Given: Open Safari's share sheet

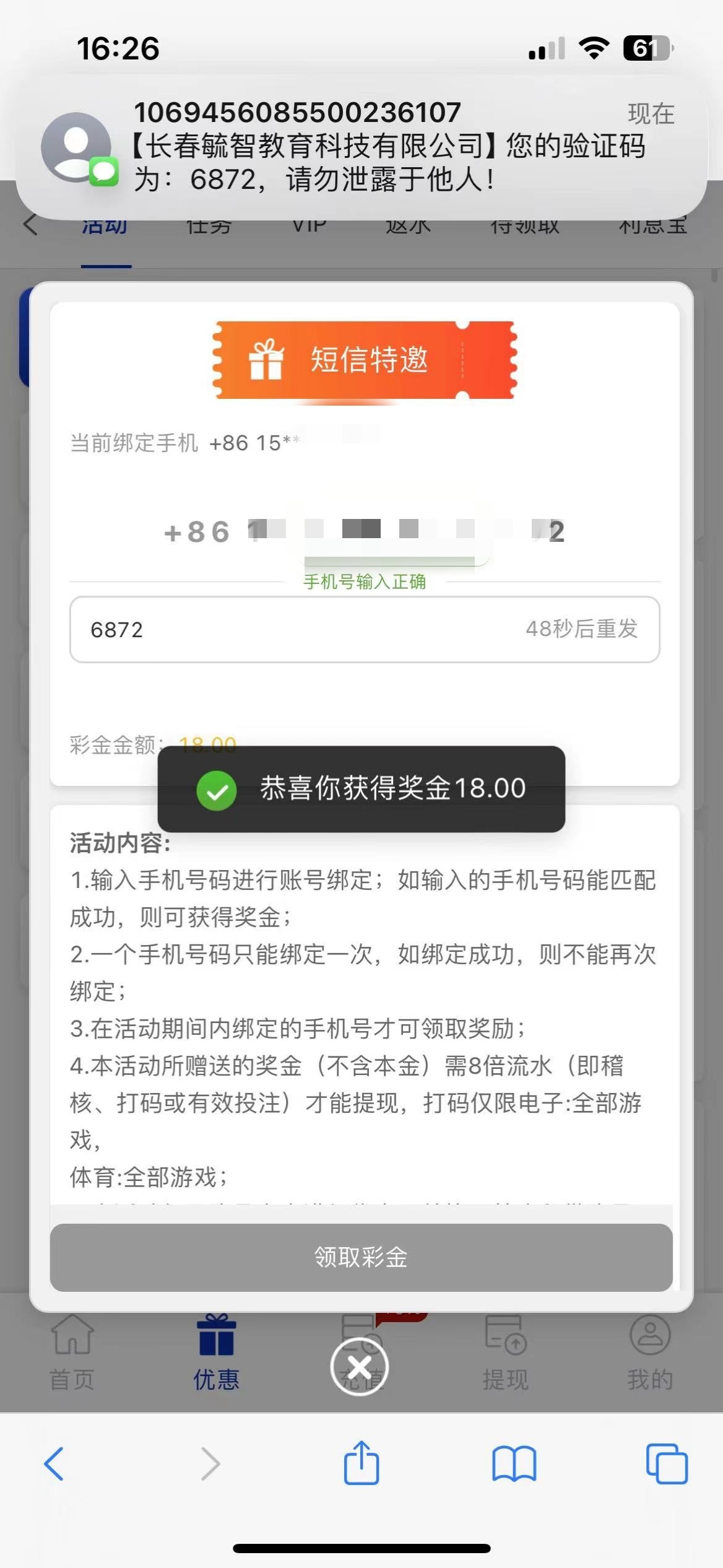Looking at the screenshot, I should pos(361,1462).
